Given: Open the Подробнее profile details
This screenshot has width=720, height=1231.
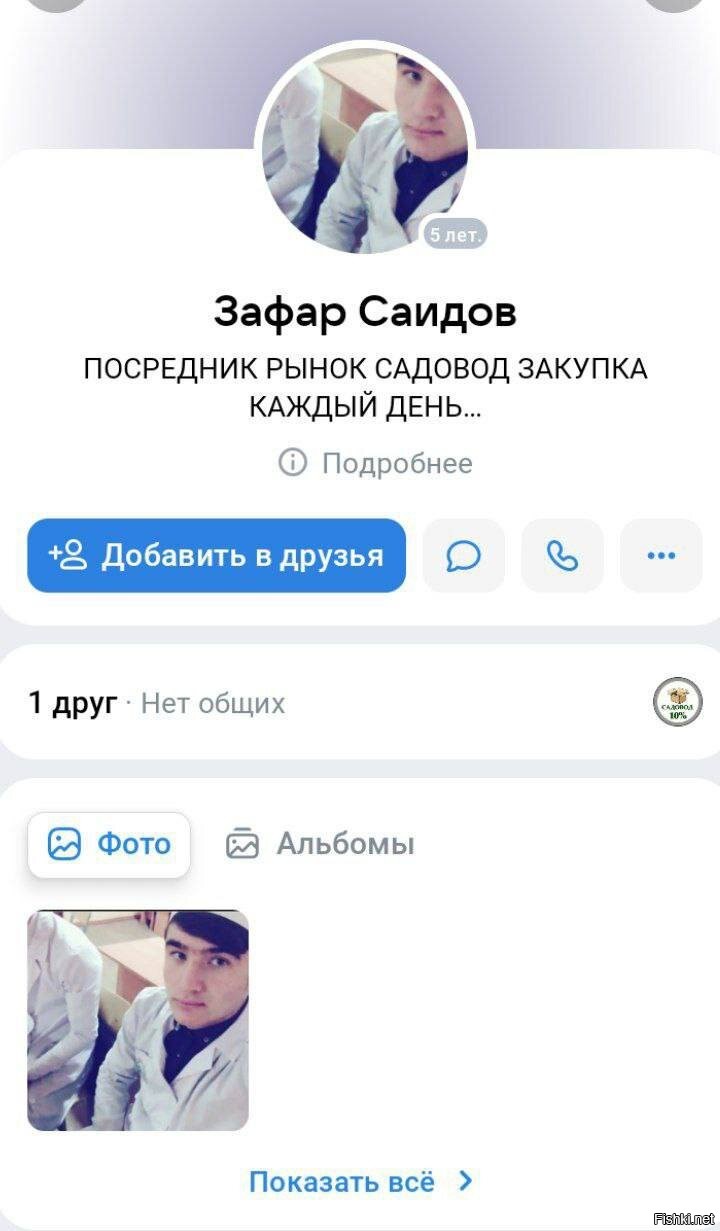Looking at the screenshot, I should [376, 463].
